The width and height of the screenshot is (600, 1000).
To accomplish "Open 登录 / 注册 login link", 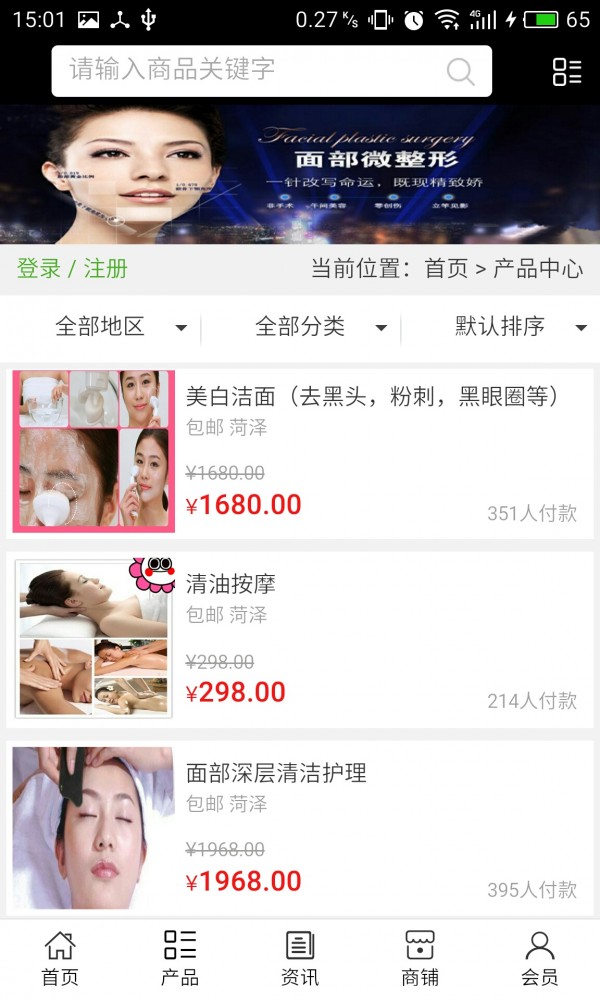I will click(72, 269).
